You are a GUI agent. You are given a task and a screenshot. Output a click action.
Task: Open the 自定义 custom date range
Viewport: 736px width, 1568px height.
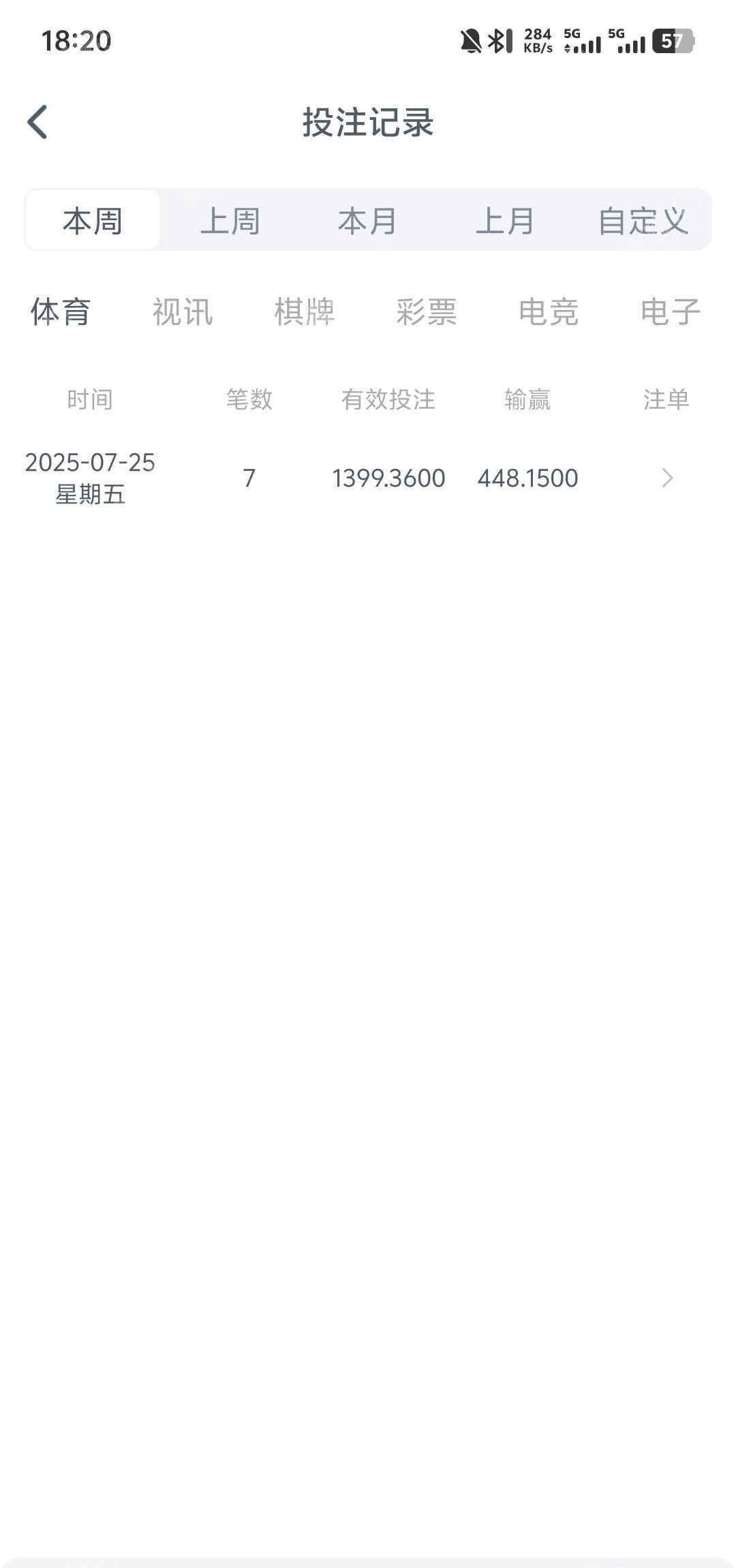coord(643,220)
